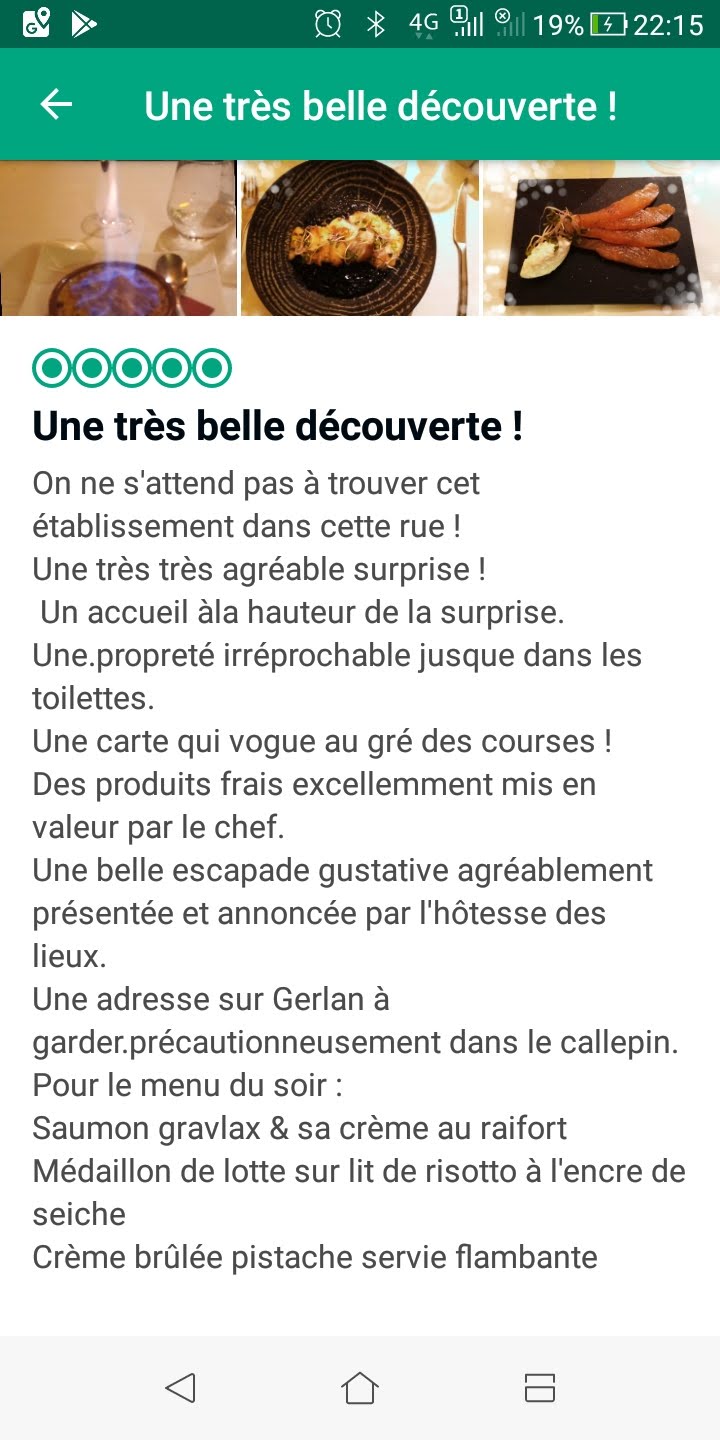720x1440 pixels.
Task: Go back using the header arrow
Action: (56, 105)
